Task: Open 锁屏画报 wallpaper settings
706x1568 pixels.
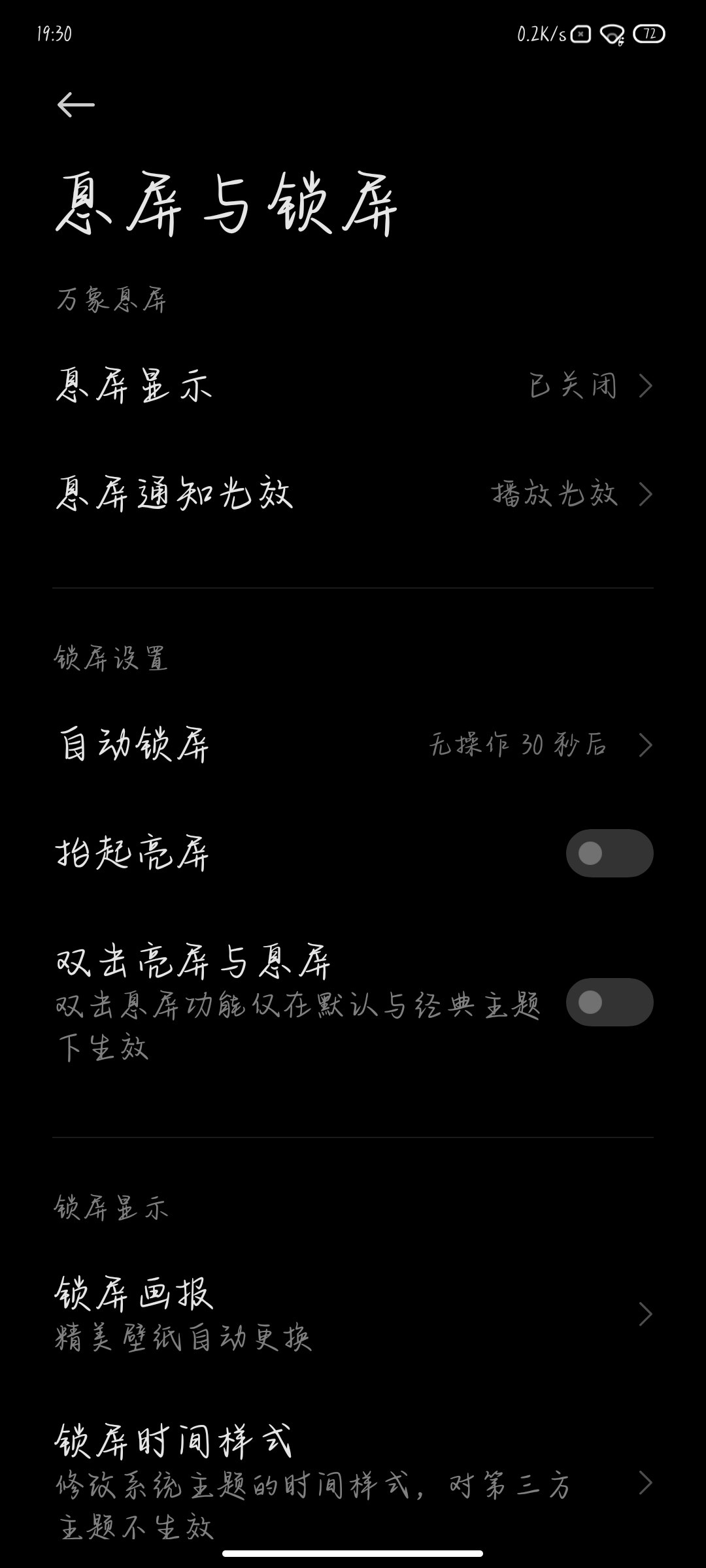Action: pos(353,1315)
